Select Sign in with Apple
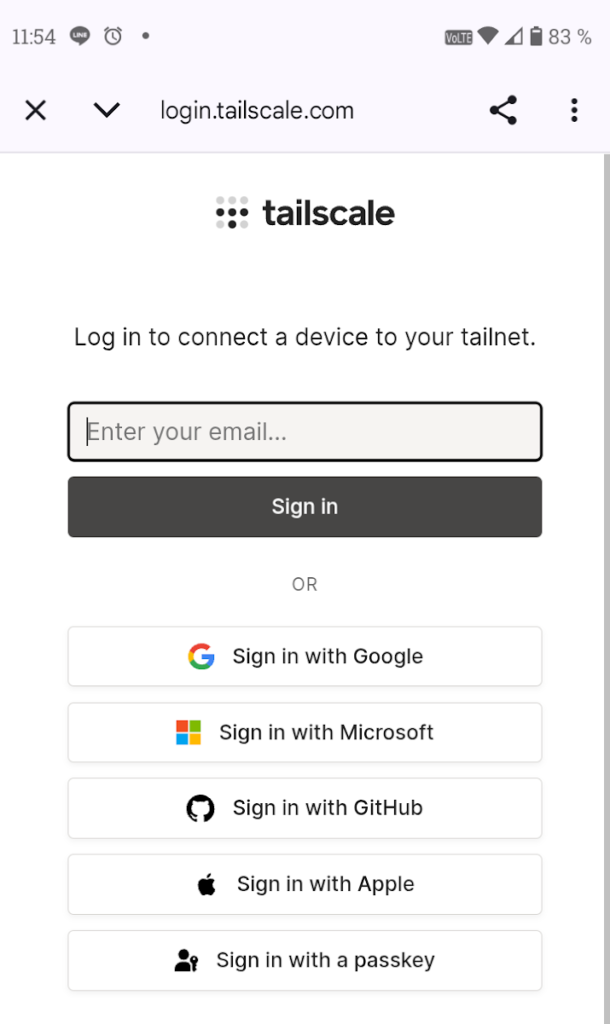The height and width of the screenshot is (1024, 610). click(x=305, y=884)
